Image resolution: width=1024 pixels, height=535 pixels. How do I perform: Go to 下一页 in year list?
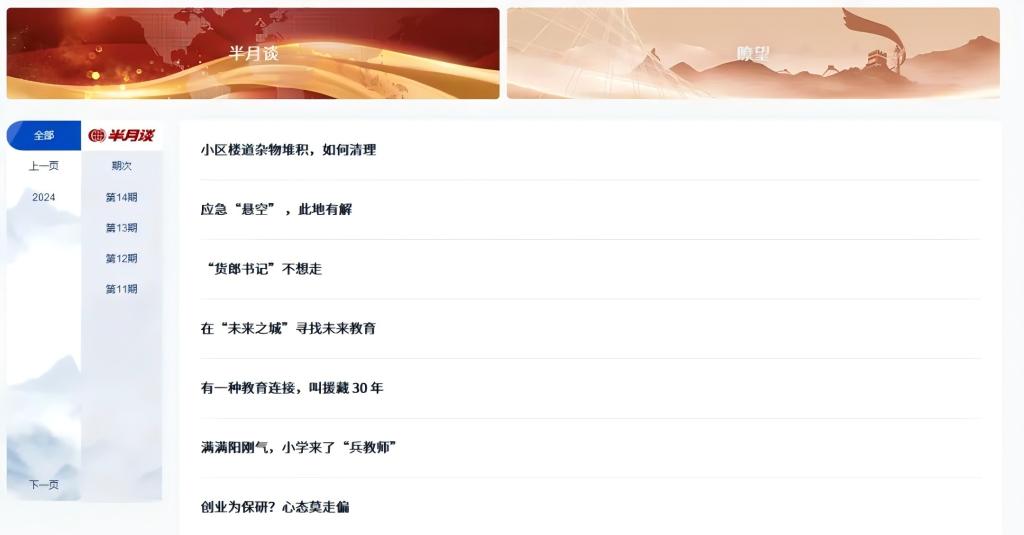(44, 485)
